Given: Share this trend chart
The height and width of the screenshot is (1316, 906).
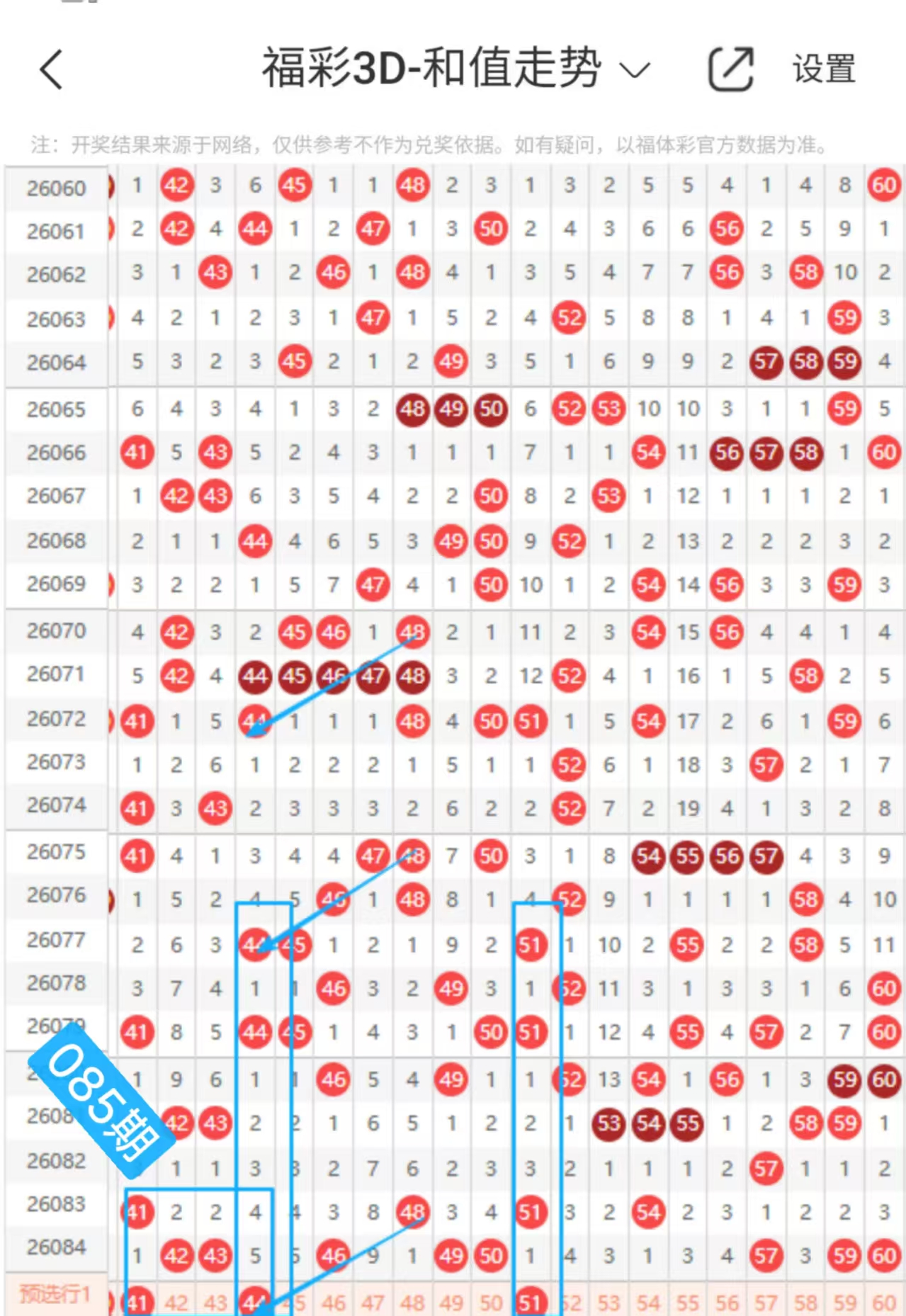Looking at the screenshot, I should point(730,69).
